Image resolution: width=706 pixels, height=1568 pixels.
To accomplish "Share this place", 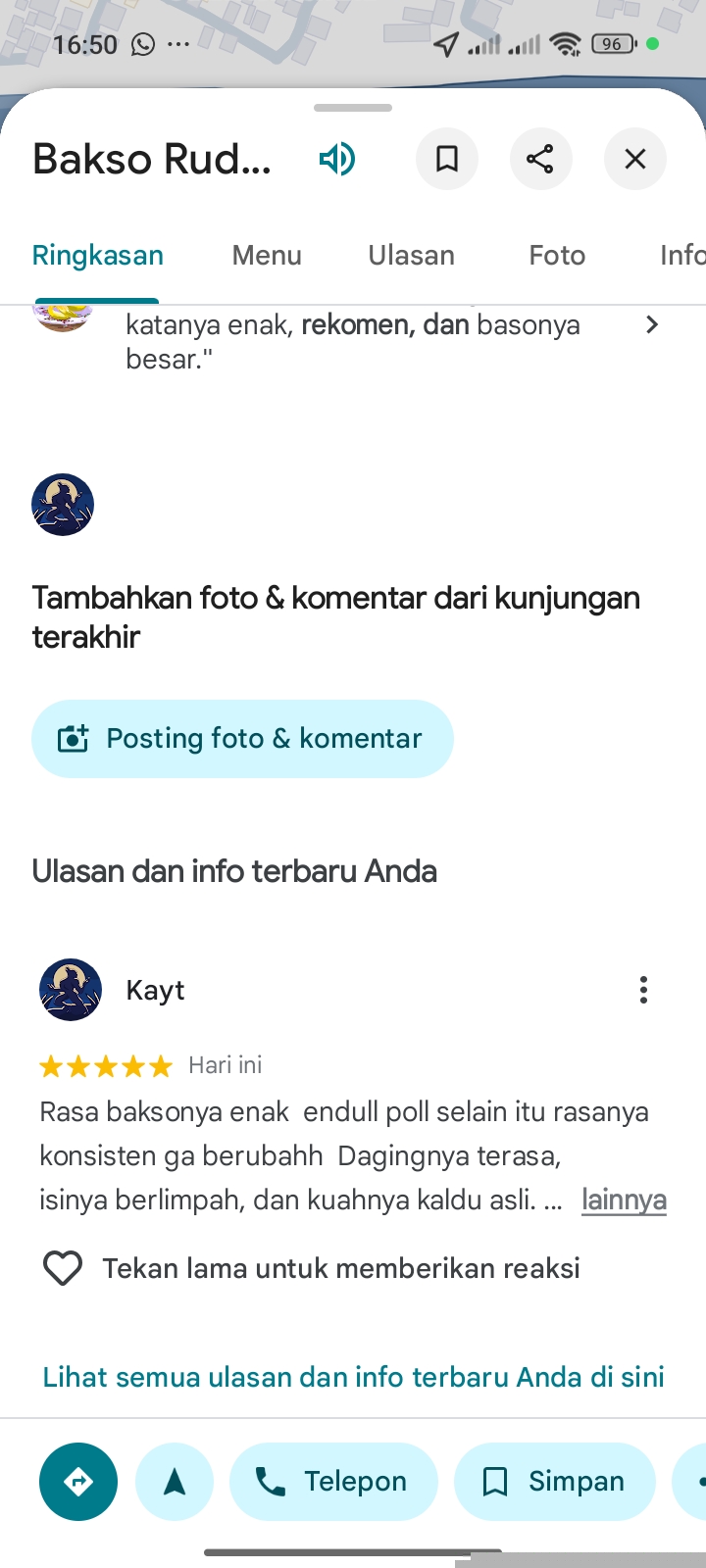I will [x=540, y=159].
